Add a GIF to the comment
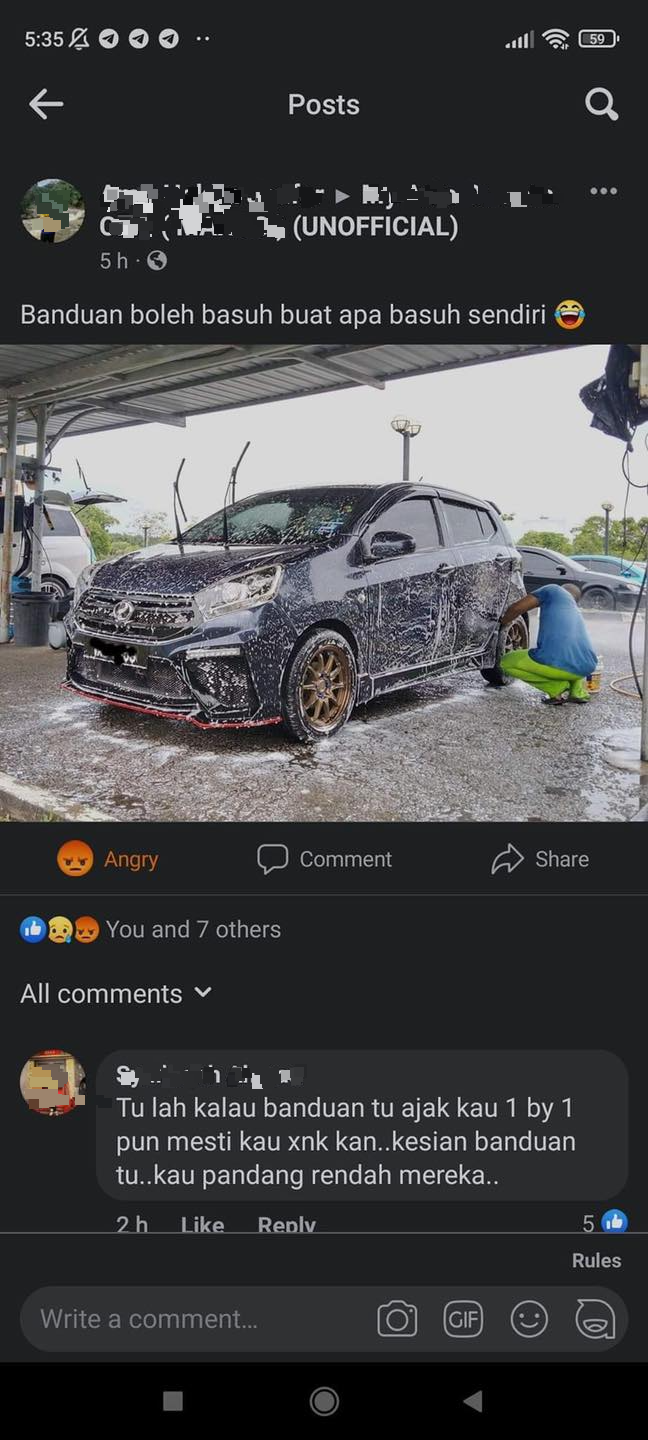 click(x=463, y=1319)
